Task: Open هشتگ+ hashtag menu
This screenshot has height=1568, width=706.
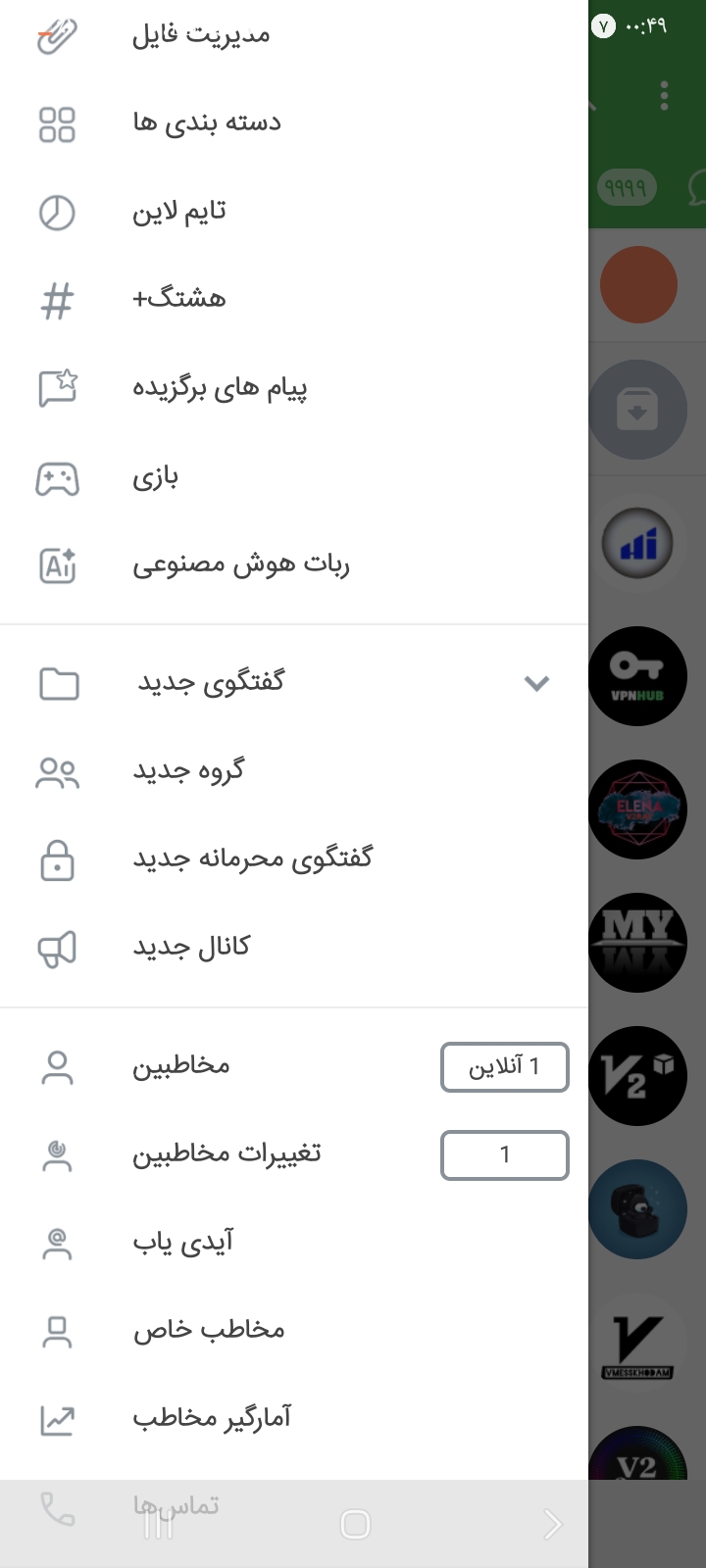Action: click(x=179, y=299)
